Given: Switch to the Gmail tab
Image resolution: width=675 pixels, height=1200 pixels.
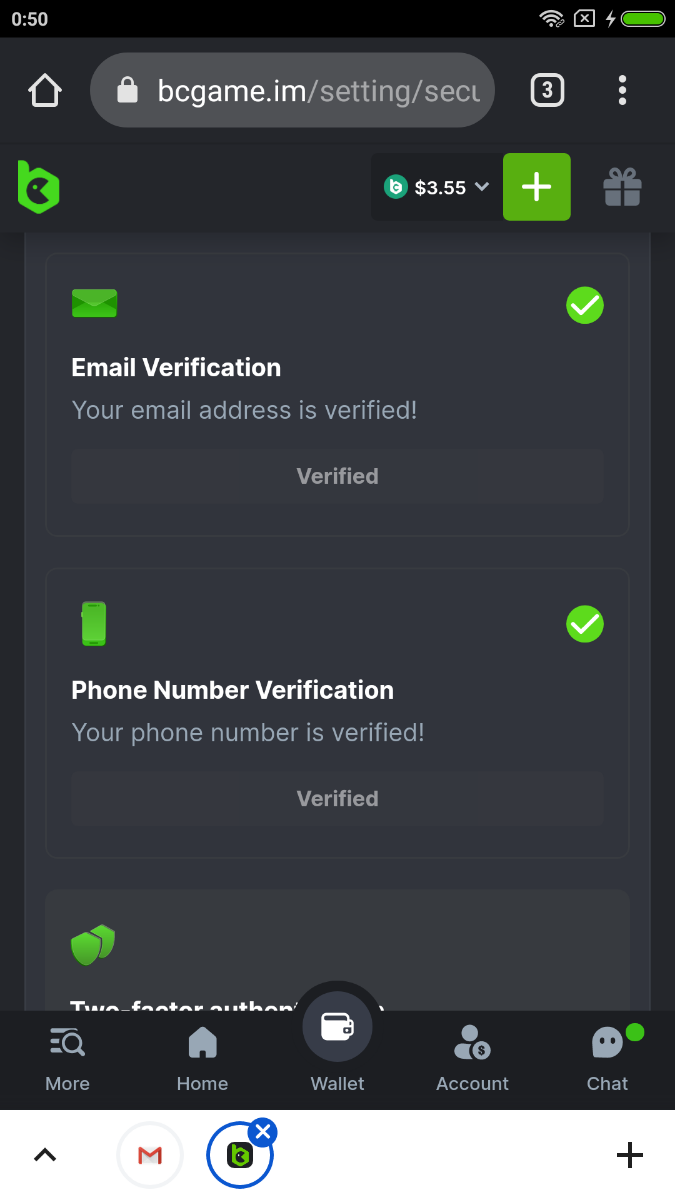Looking at the screenshot, I should pyautogui.click(x=150, y=1156).
